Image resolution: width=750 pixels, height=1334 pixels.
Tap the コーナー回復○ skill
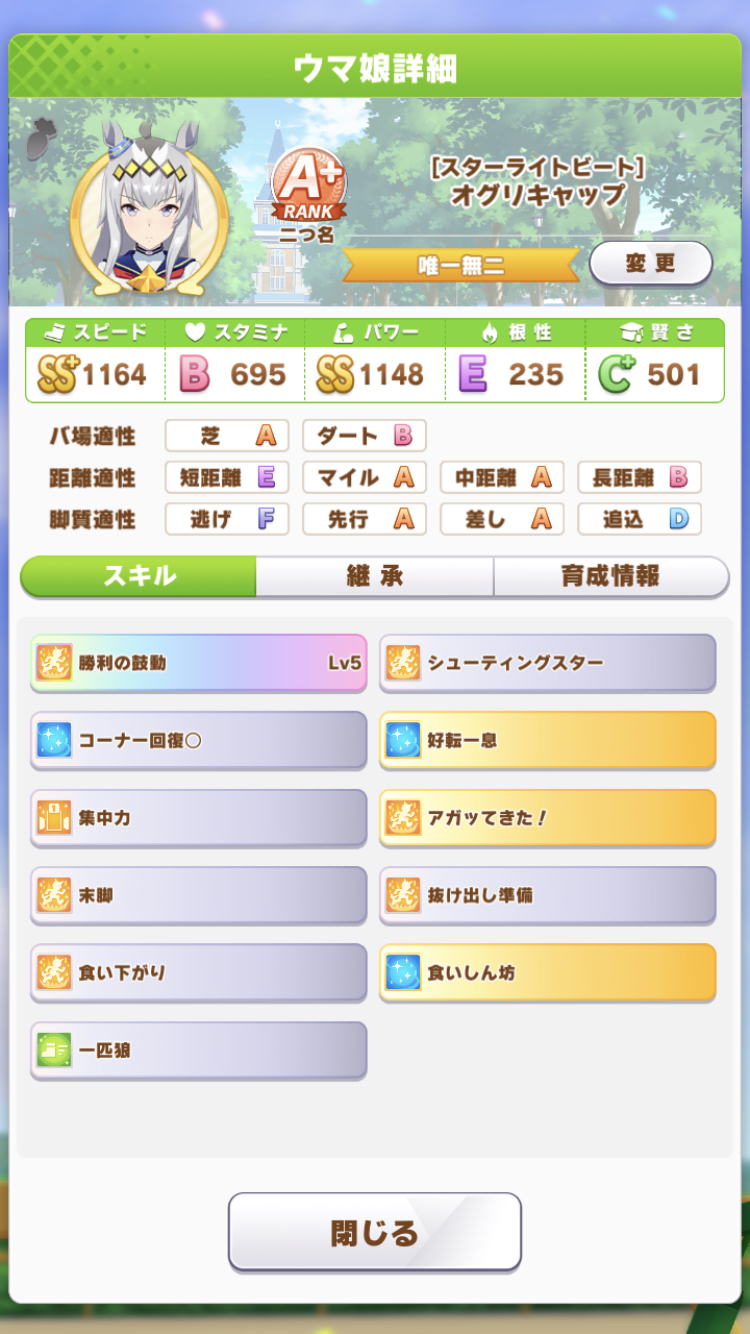pyautogui.click(x=198, y=740)
